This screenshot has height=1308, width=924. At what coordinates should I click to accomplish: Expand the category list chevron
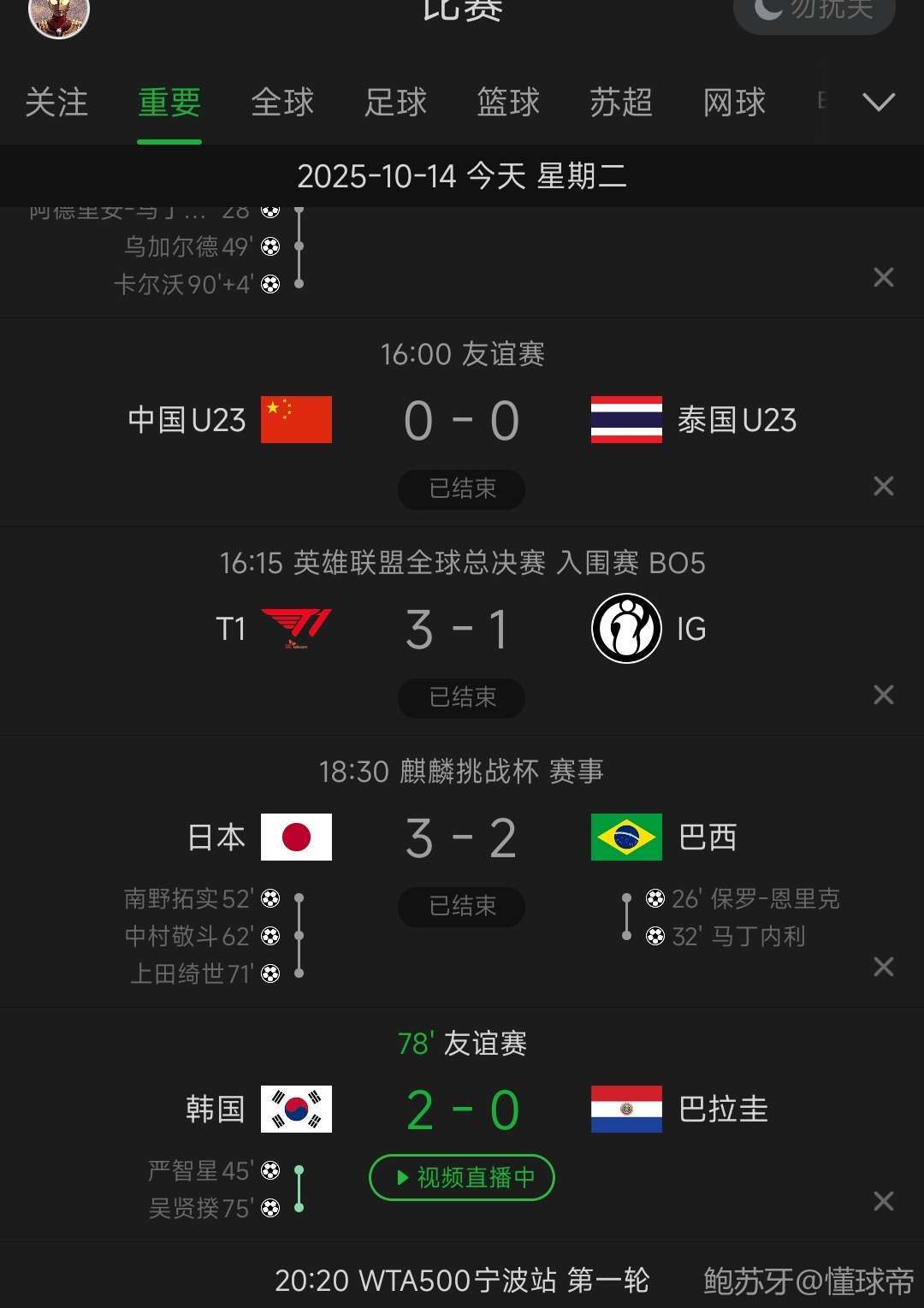(x=879, y=103)
